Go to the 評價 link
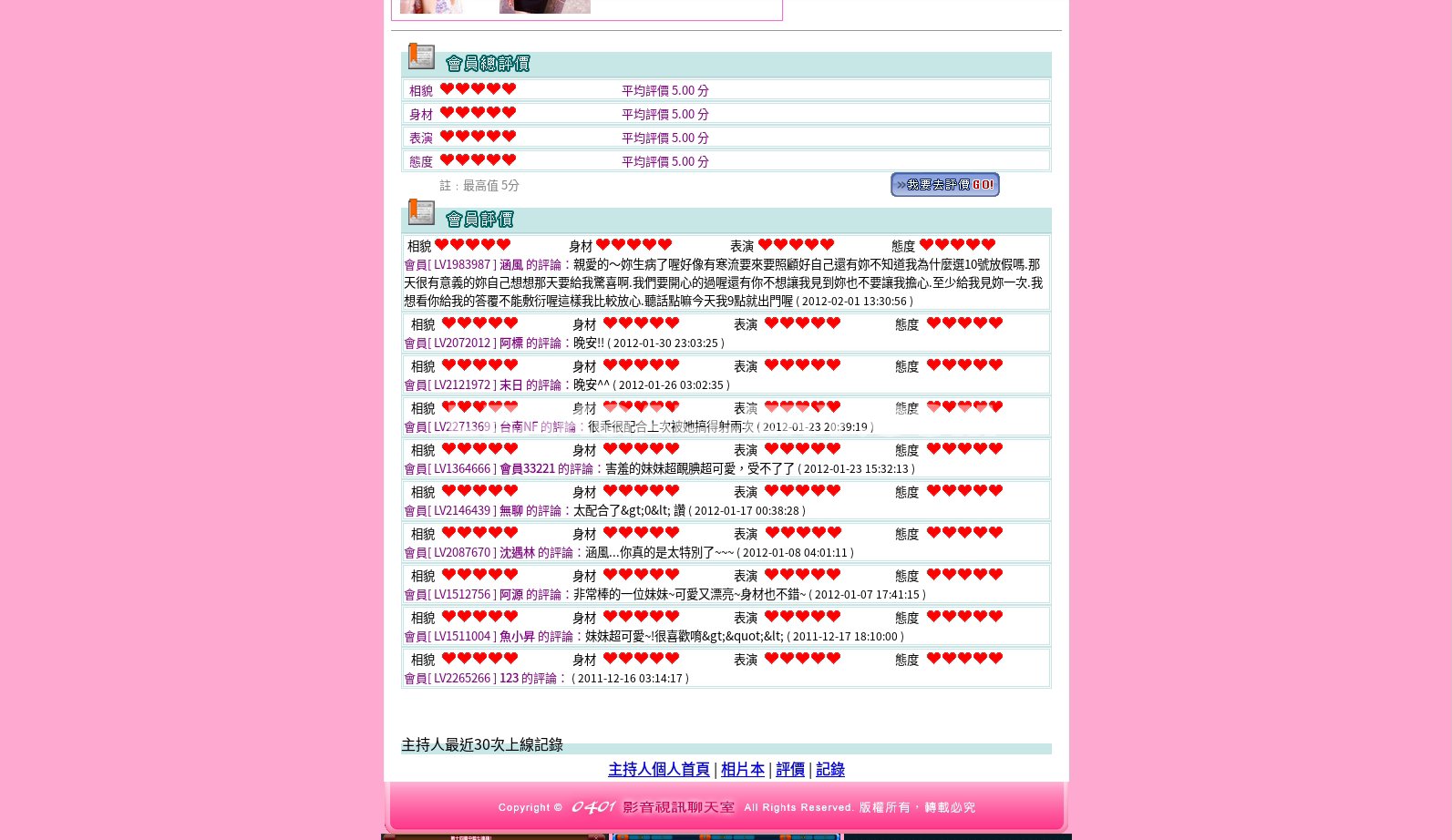The image size is (1452, 840). pyautogui.click(x=789, y=770)
